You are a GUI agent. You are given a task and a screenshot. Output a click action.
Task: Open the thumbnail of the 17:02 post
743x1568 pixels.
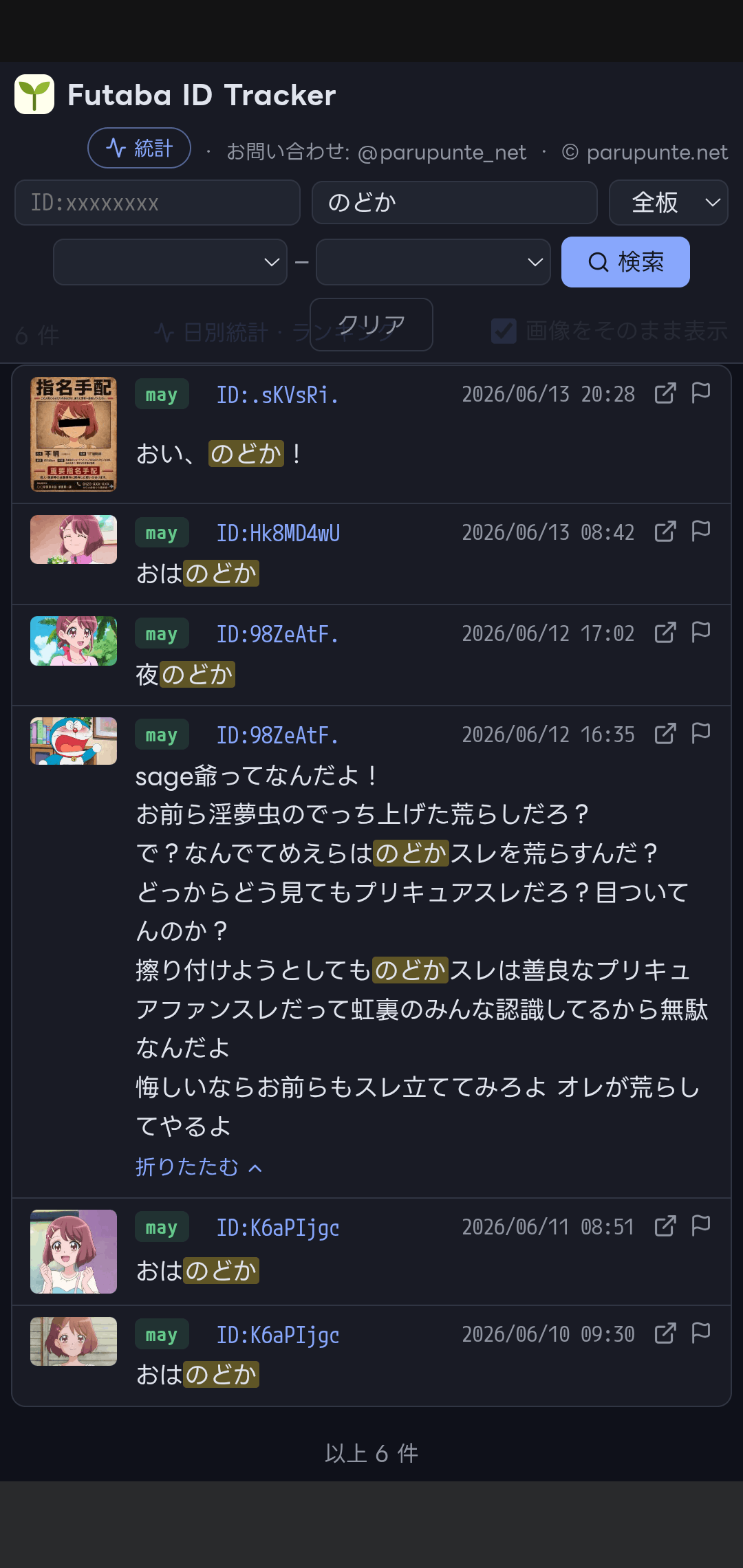tap(74, 641)
